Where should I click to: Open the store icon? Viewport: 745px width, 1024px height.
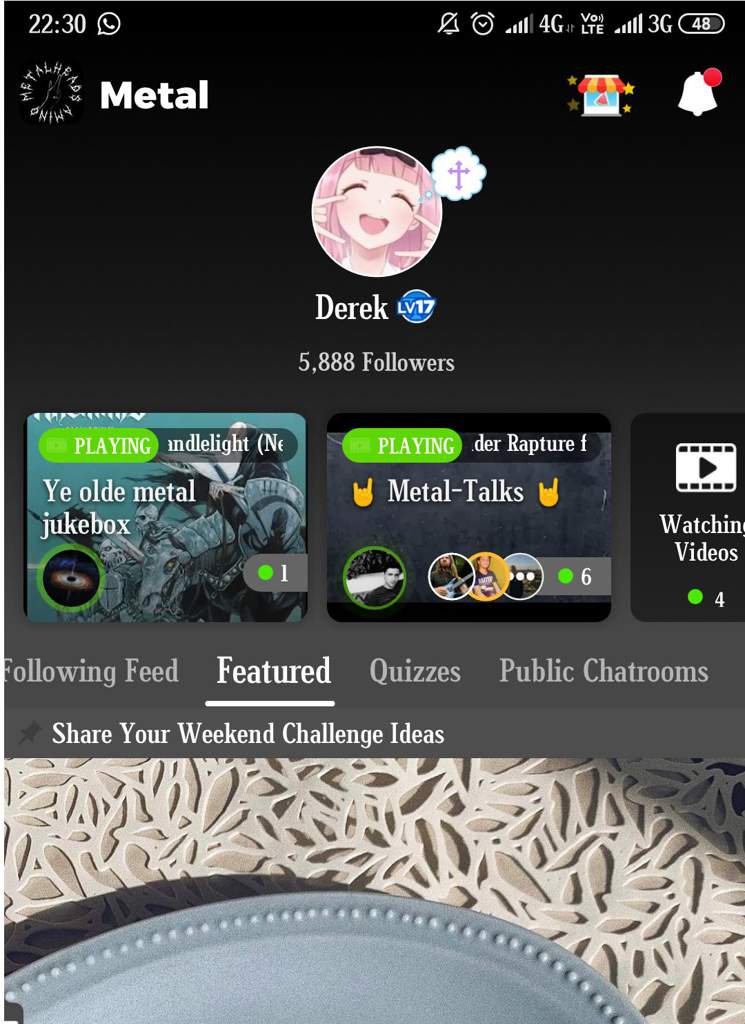601,95
